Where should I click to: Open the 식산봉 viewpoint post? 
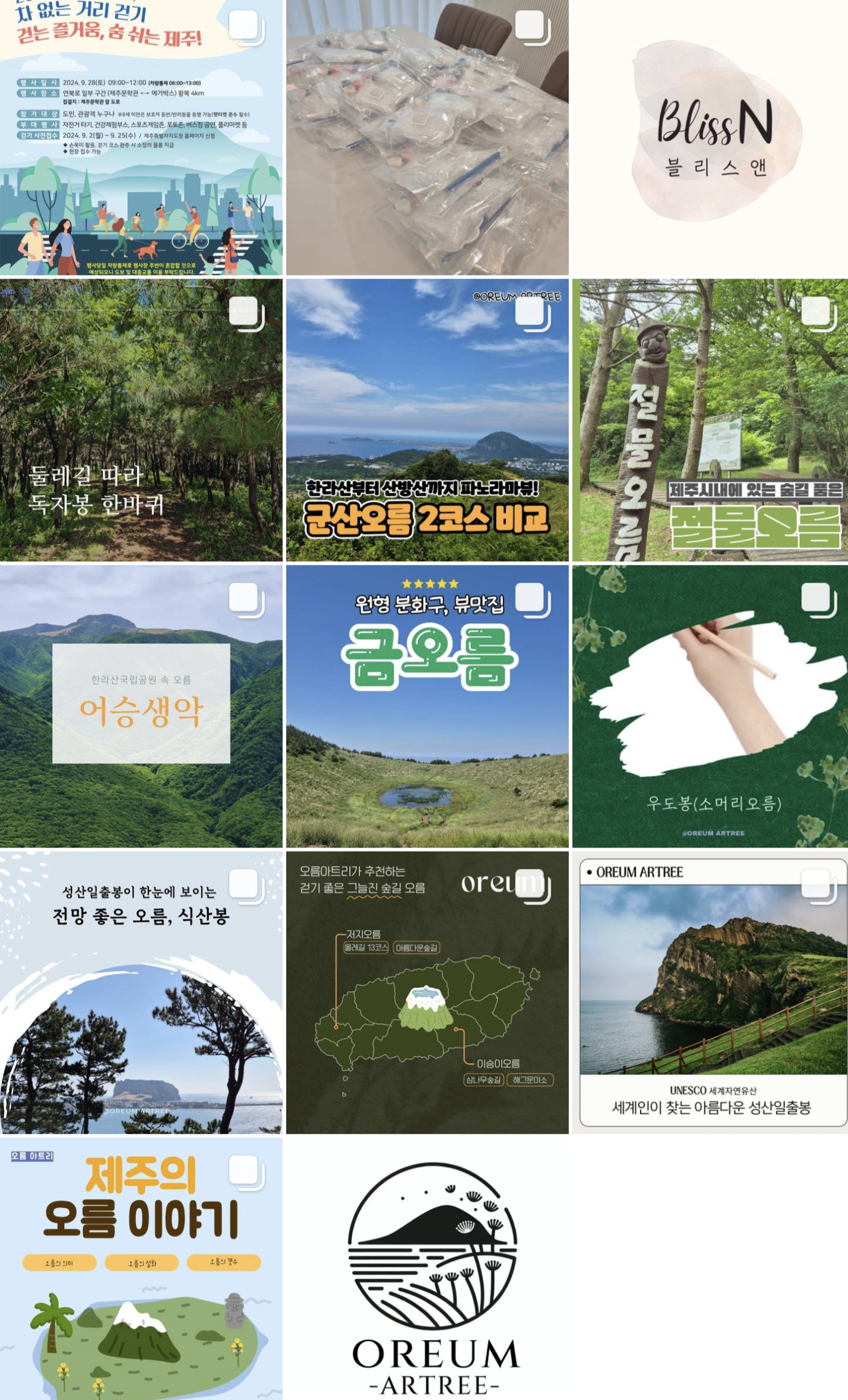tap(141, 992)
